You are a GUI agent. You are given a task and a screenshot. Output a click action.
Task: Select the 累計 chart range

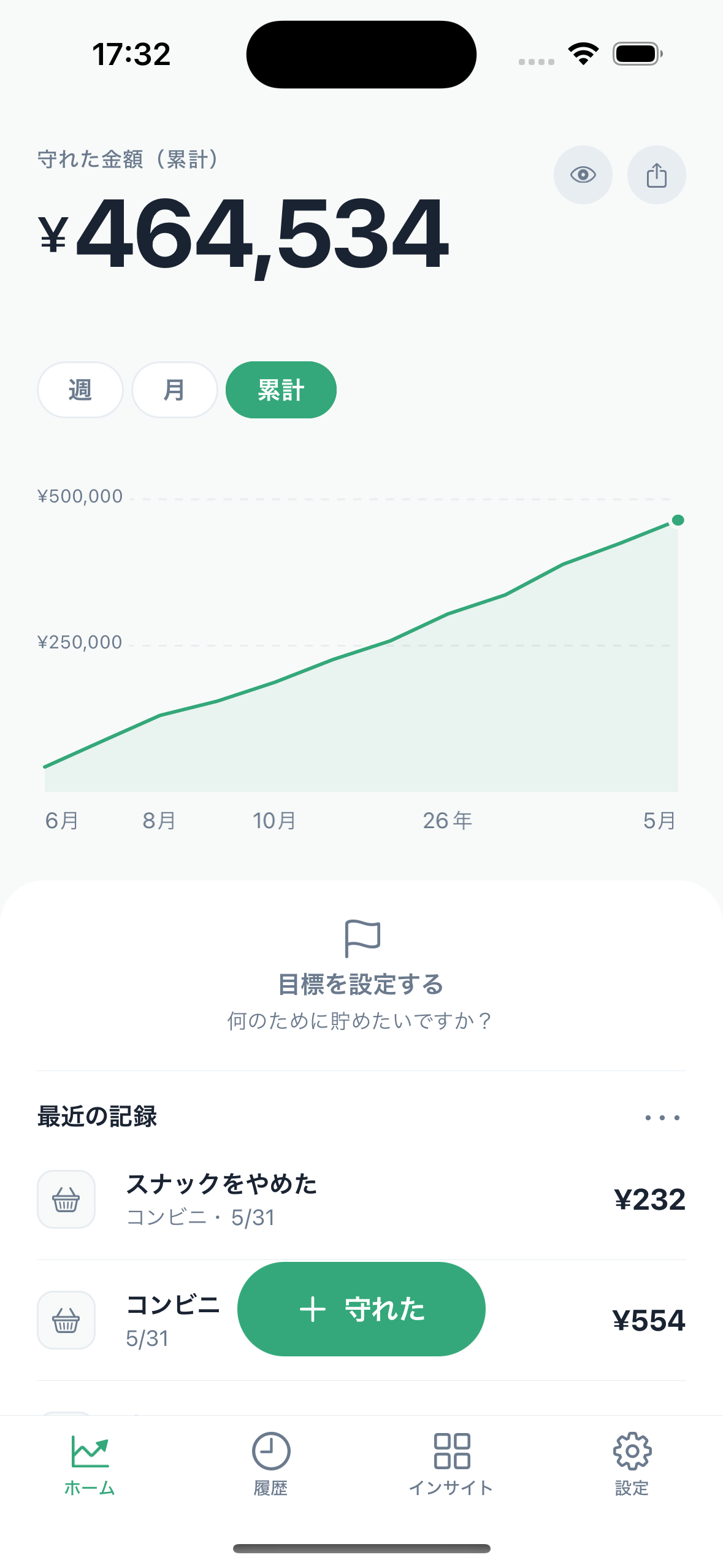click(281, 390)
